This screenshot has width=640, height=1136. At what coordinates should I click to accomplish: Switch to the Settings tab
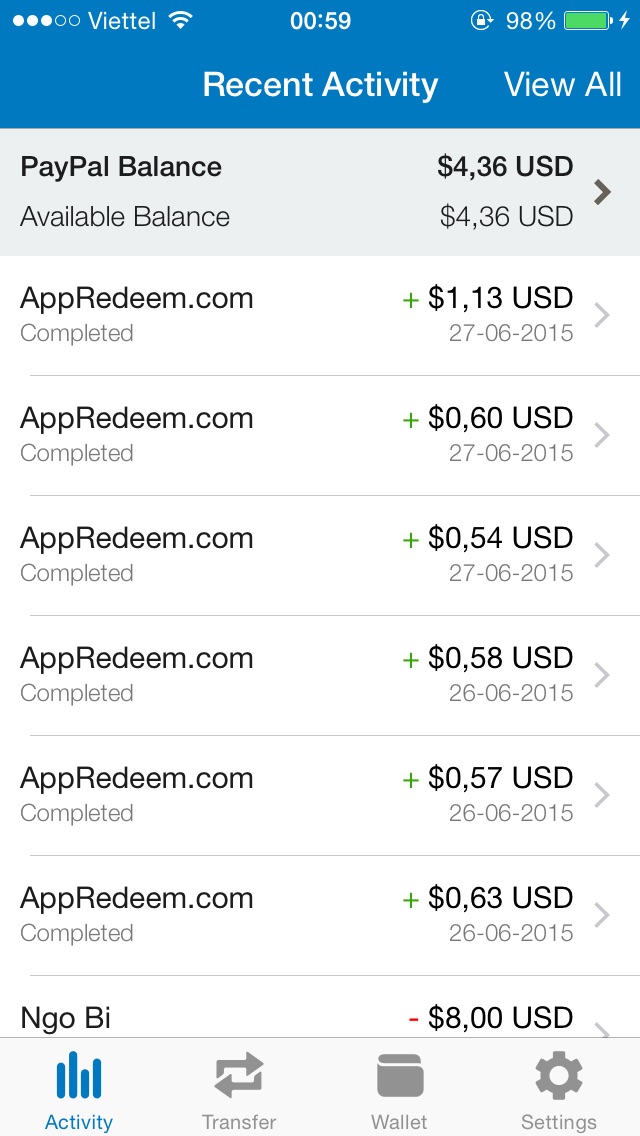coord(559,1089)
